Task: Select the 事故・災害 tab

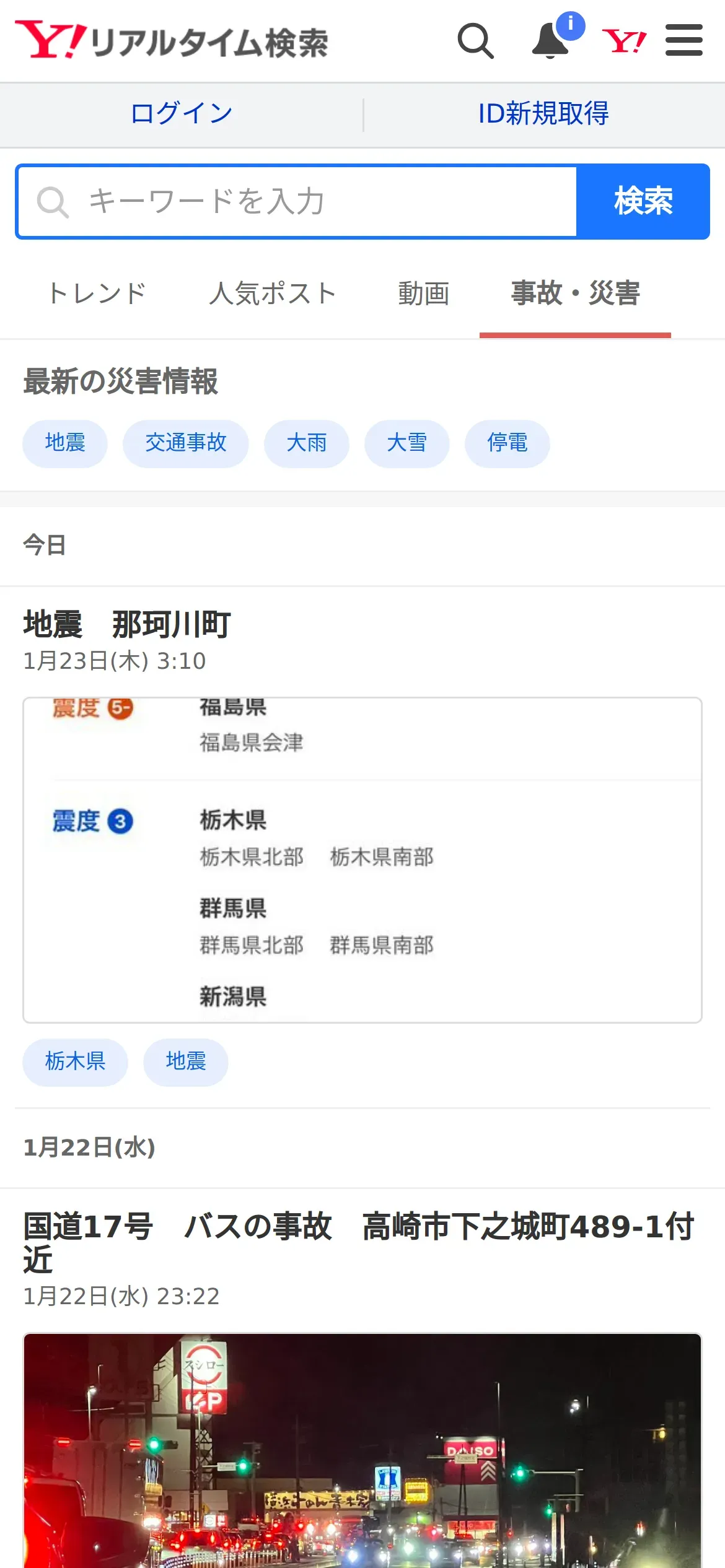Action: (575, 294)
